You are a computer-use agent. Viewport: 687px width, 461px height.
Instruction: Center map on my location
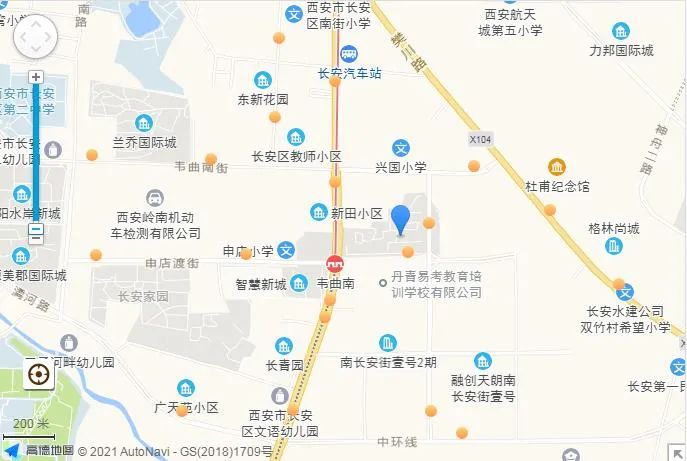pyautogui.click(x=39, y=376)
